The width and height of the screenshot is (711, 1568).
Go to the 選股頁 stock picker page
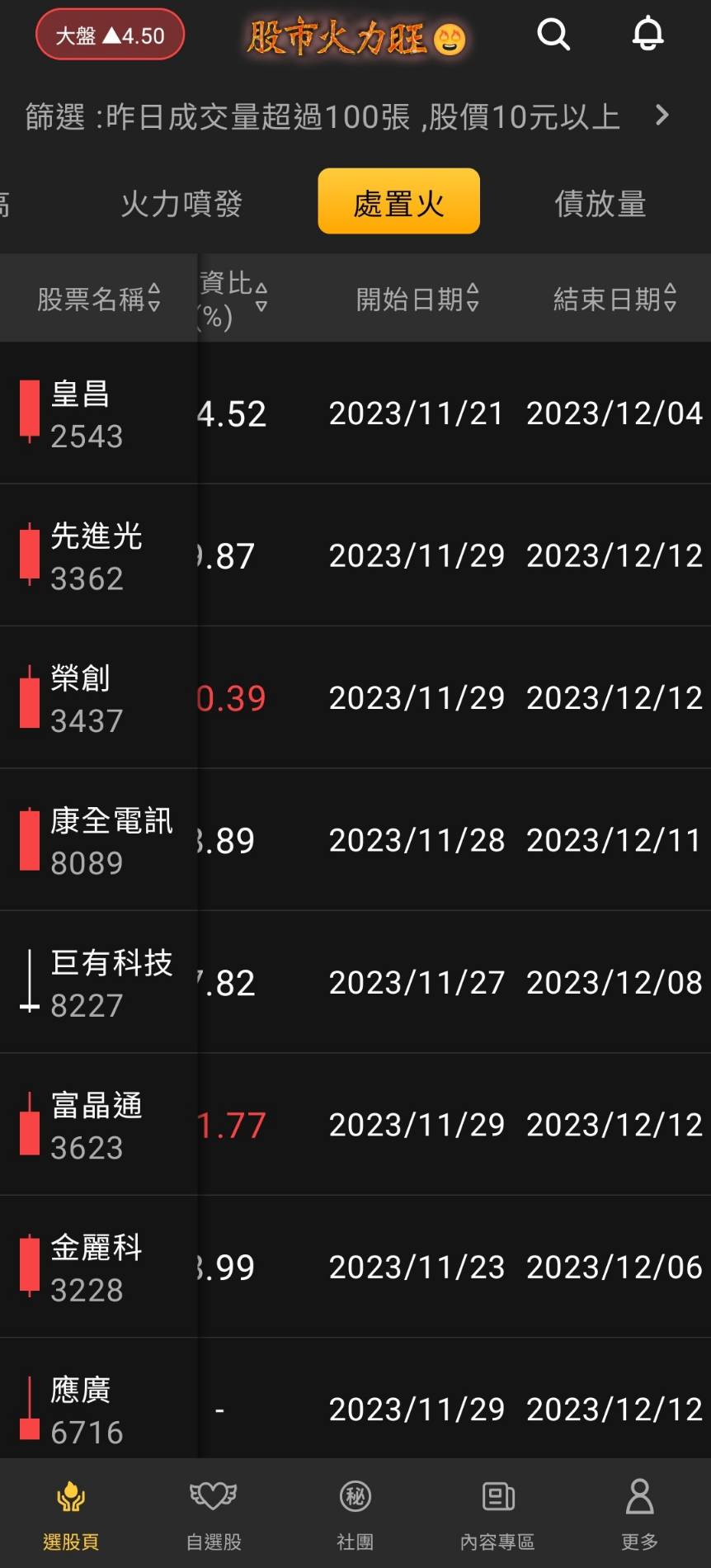(70, 1514)
